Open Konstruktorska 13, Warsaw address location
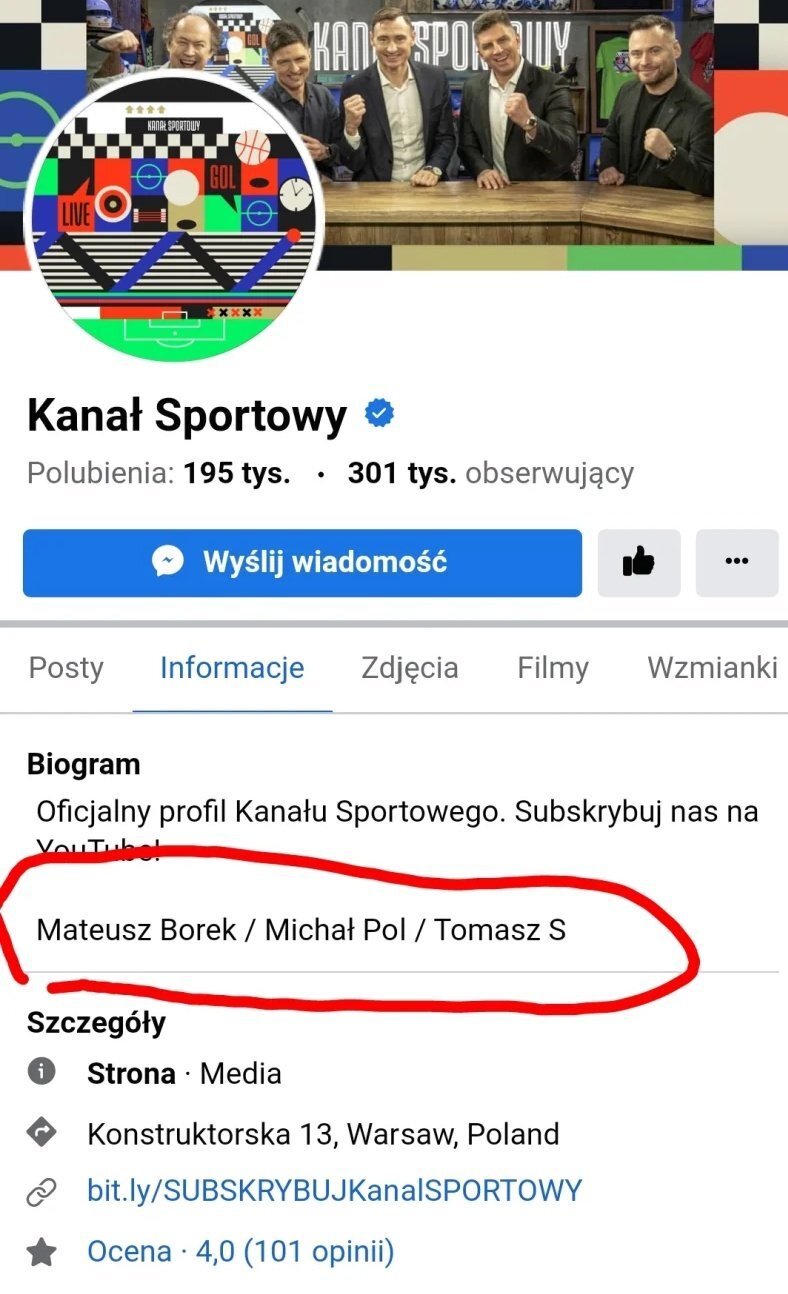The image size is (788, 1294). click(323, 1134)
